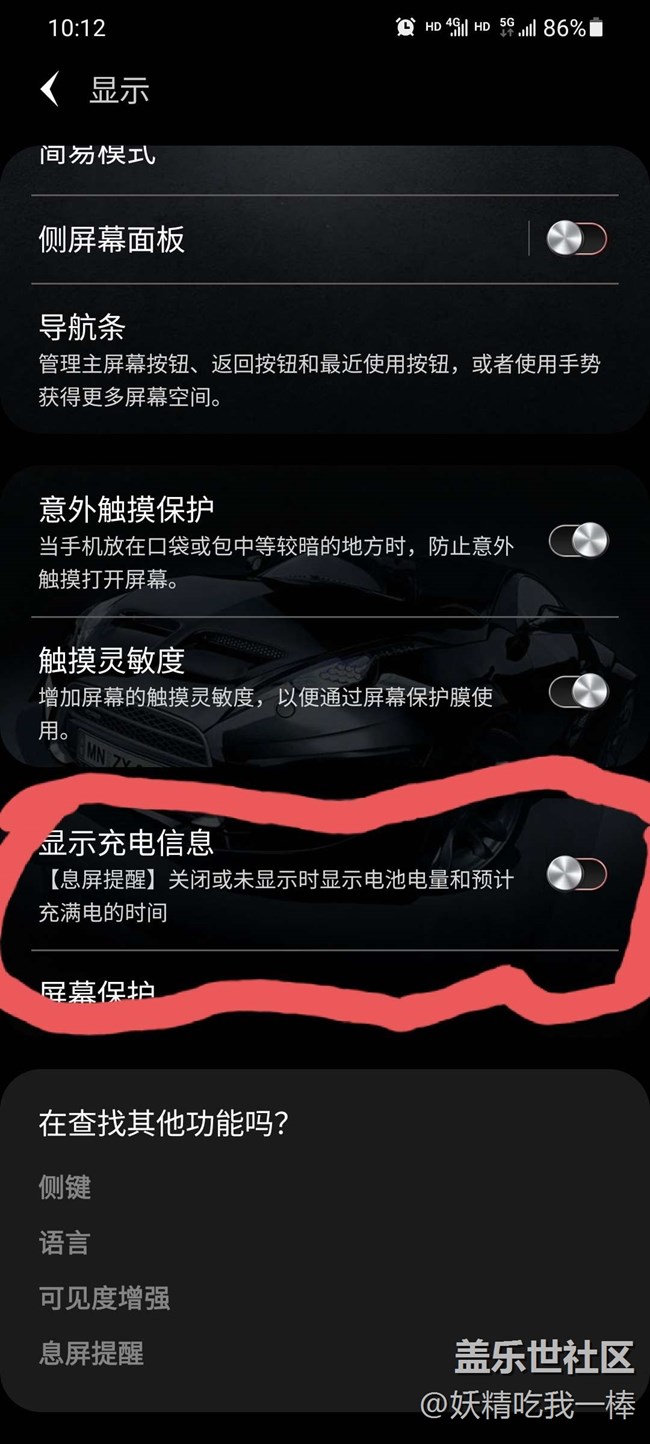This screenshot has width=650, height=1444.
Task: Toggle the 侧屏幕面板 switch
Action: click(x=577, y=239)
